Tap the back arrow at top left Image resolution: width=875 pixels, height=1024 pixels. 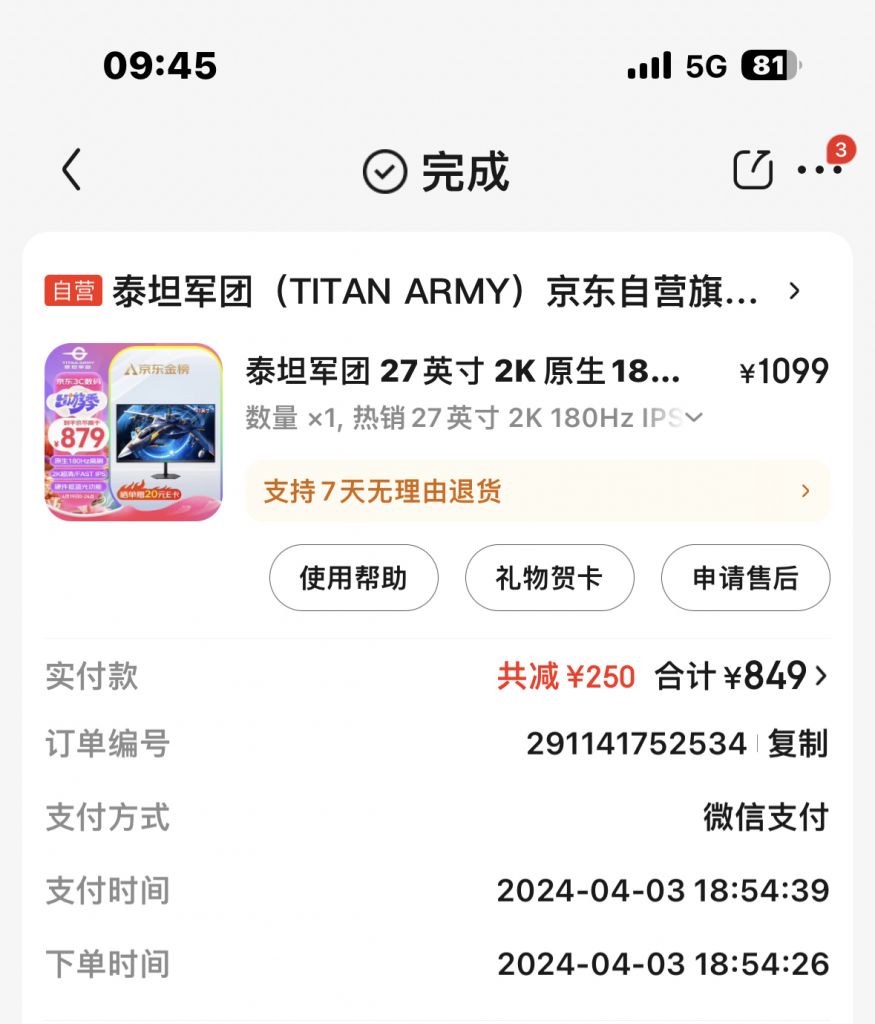70,170
